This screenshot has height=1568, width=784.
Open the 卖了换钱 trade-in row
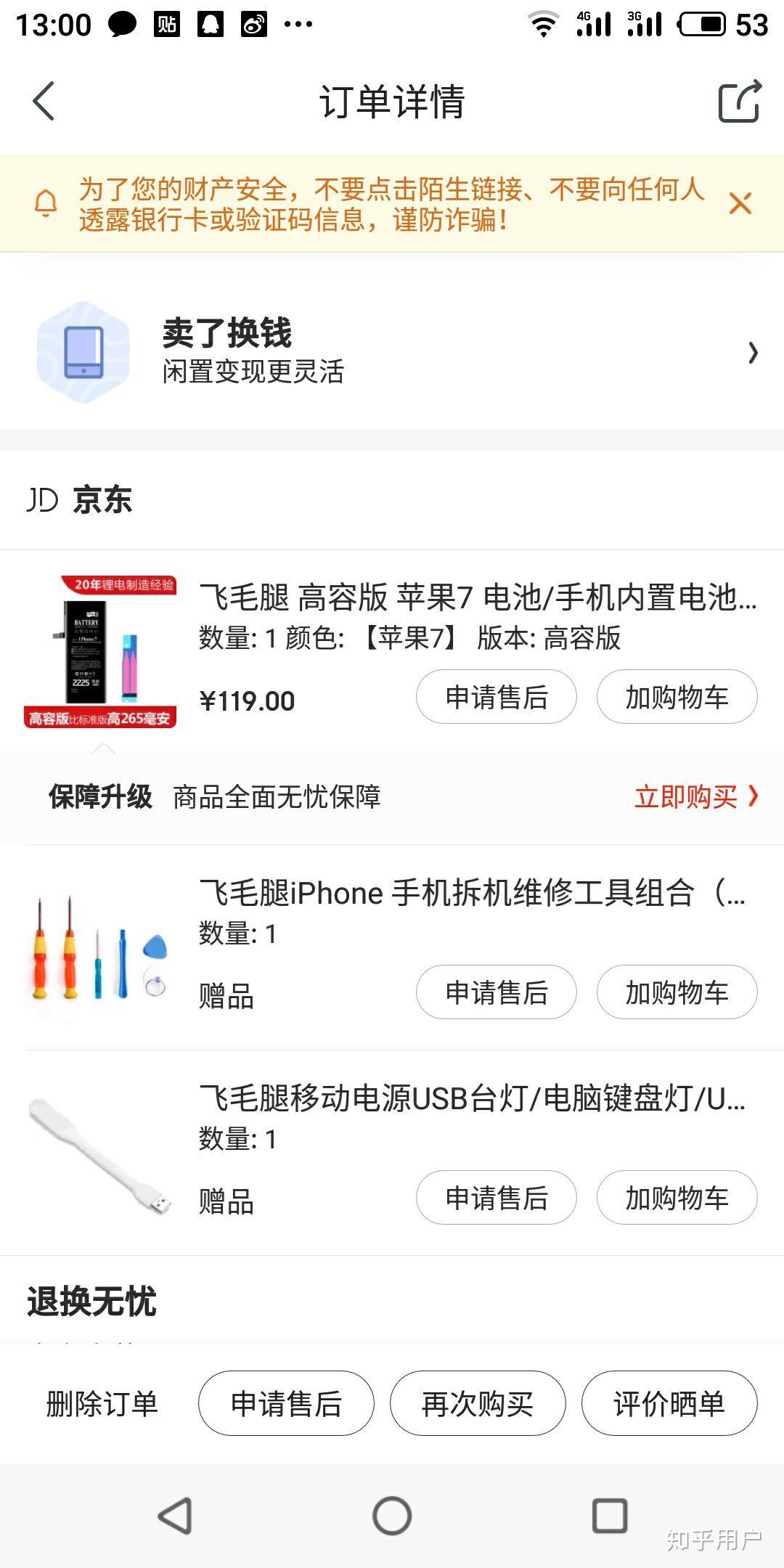coord(392,352)
